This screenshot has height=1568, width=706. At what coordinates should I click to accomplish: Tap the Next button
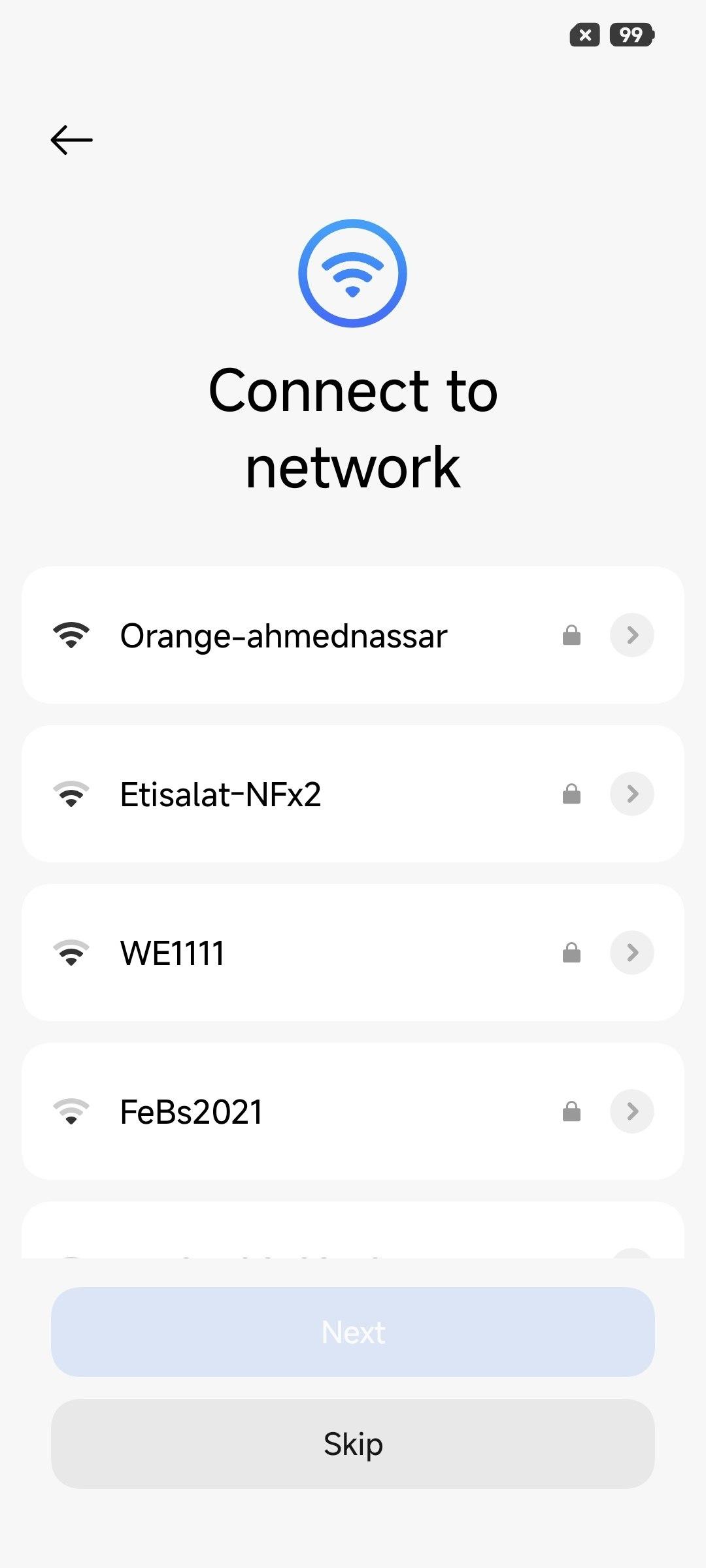[353, 1332]
